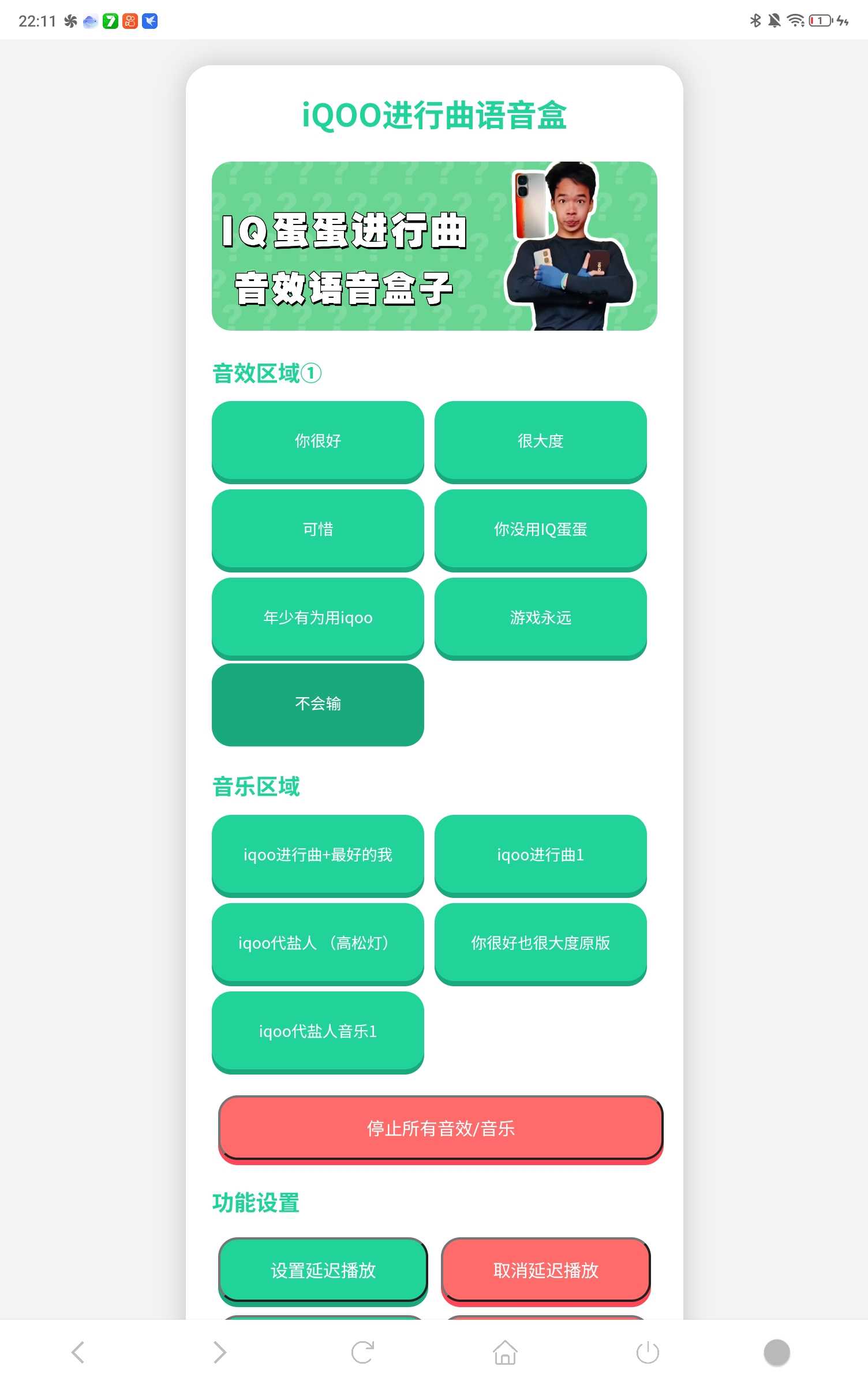
Task: Open the browser home page
Action: coord(505,1352)
